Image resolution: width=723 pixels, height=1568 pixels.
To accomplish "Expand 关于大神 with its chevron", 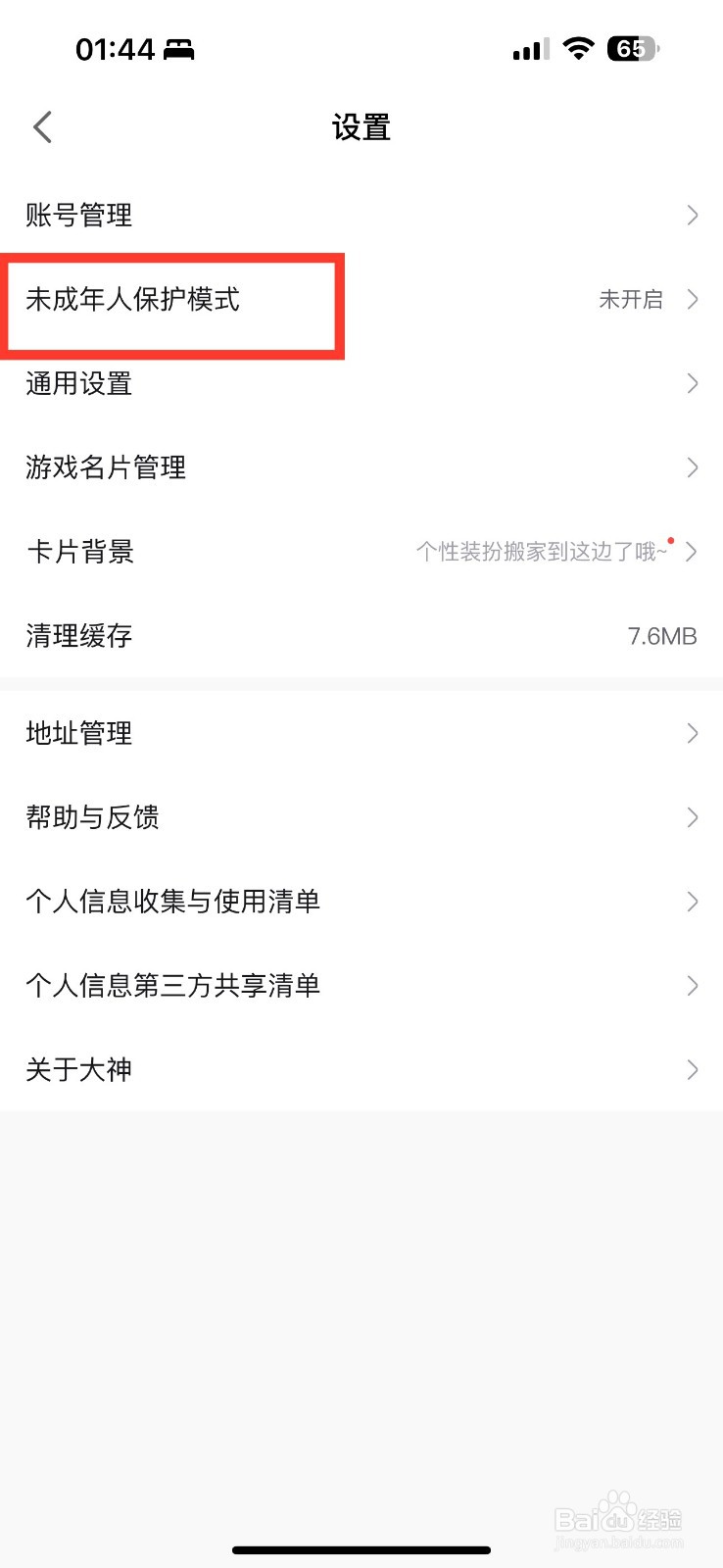I will [x=692, y=1069].
